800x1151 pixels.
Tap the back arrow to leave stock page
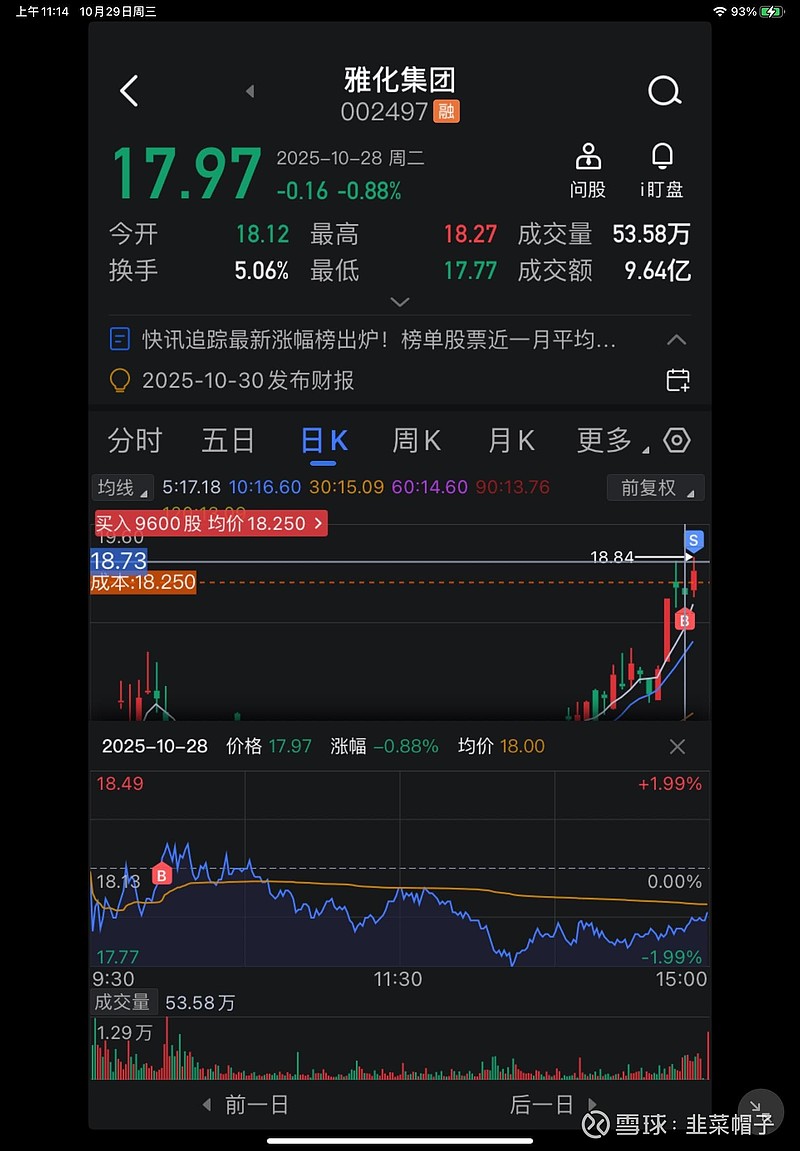pos(129,91)
